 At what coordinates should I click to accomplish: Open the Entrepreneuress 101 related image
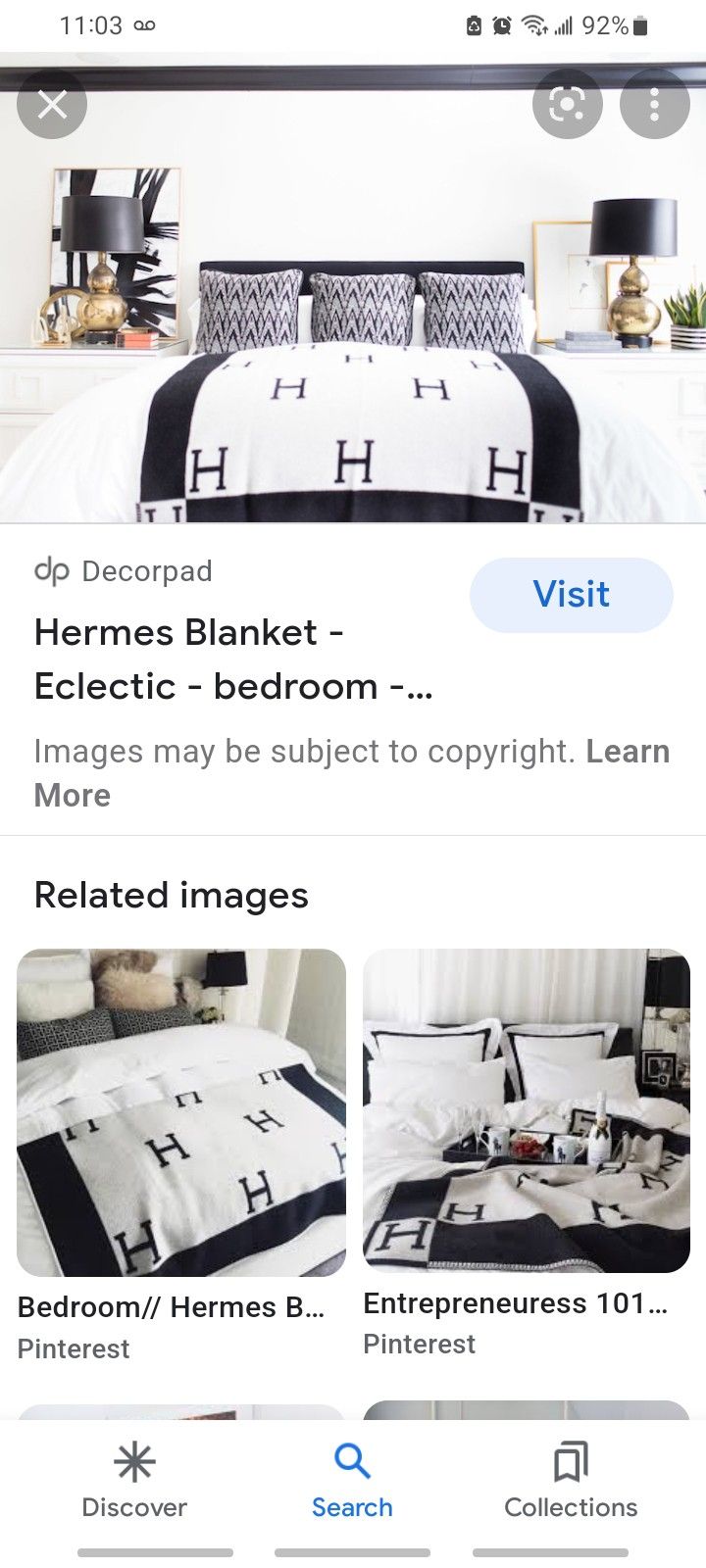[x=527, y=1110]
